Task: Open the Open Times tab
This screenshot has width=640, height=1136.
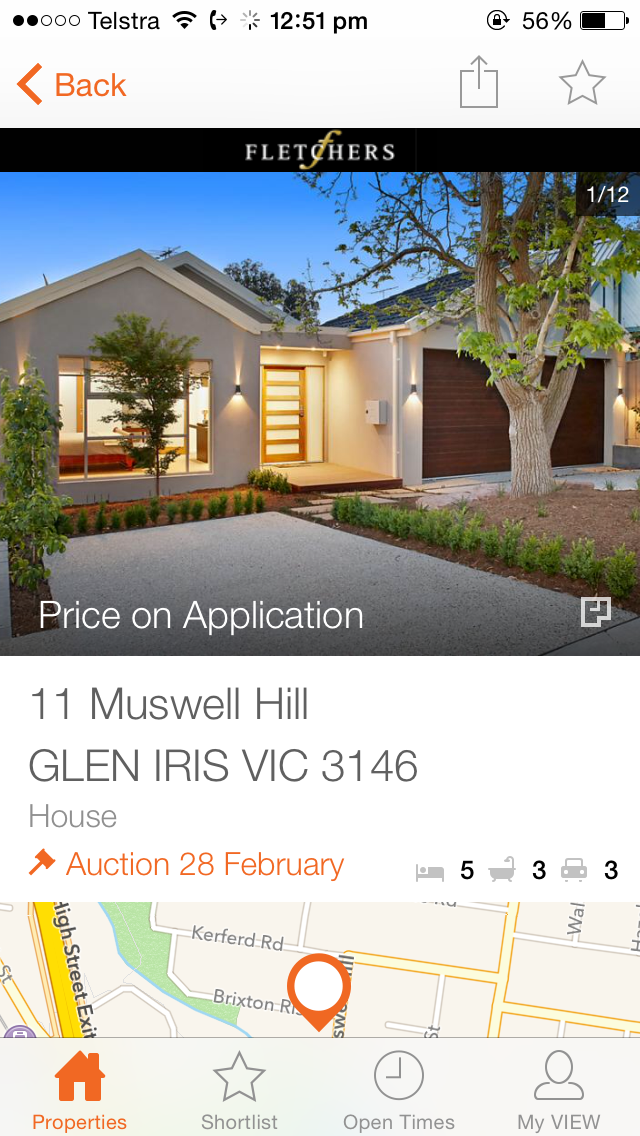Action: tap(399, 1089)
